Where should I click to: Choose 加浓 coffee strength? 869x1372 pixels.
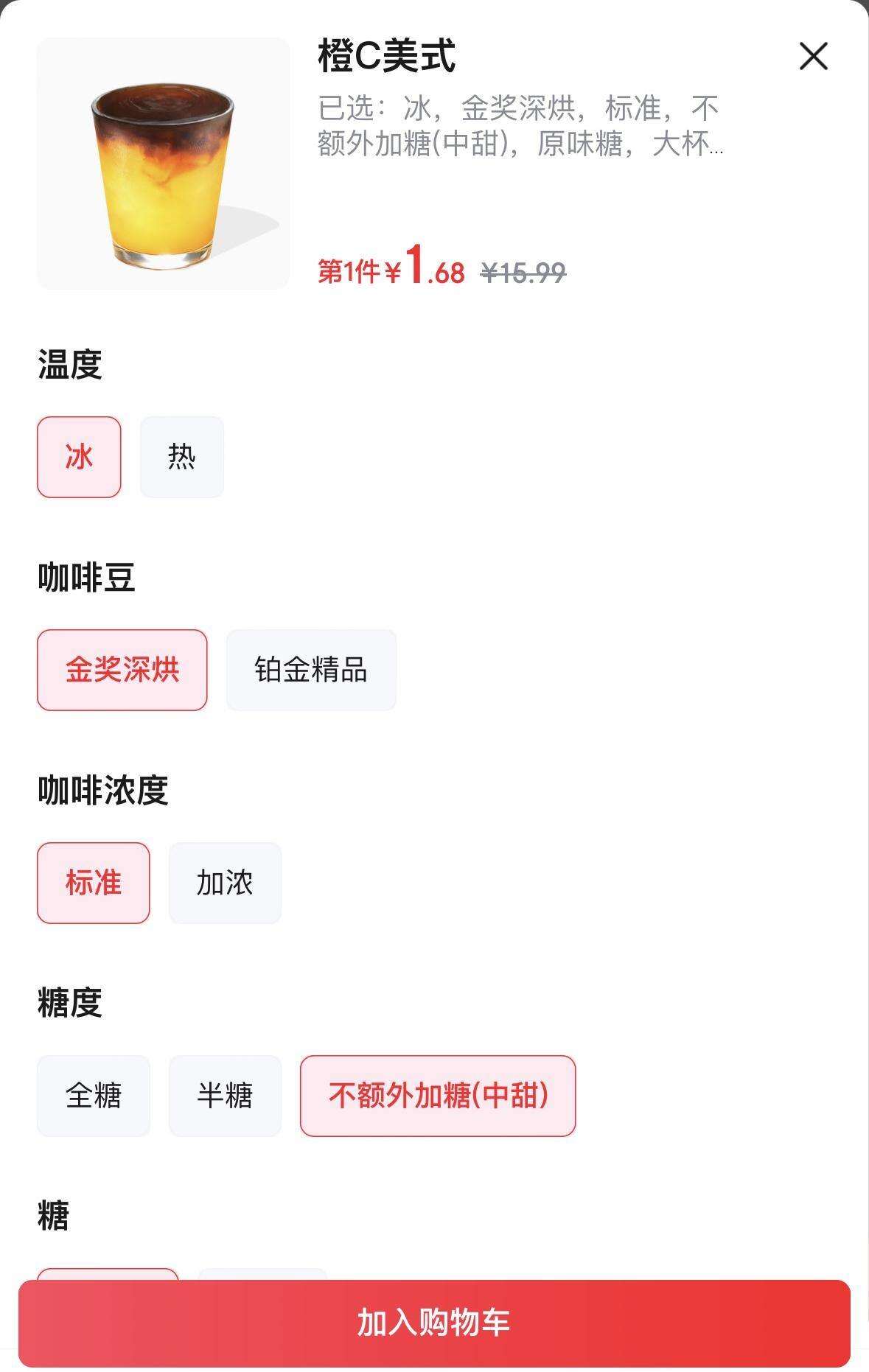(x=225, y=883)
